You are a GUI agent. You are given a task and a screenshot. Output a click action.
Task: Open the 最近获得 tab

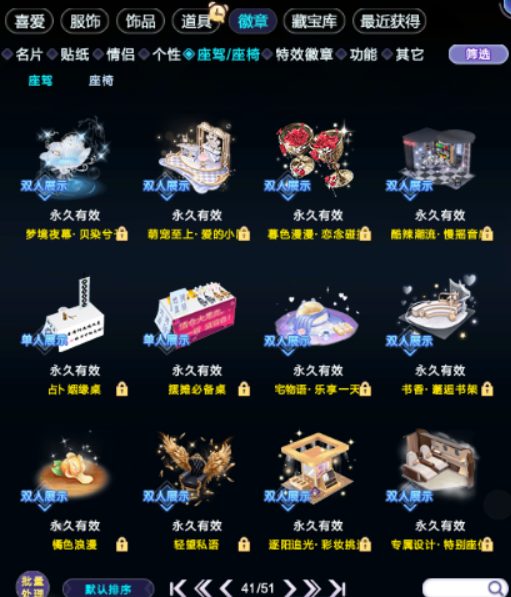(x=390, y=22)
